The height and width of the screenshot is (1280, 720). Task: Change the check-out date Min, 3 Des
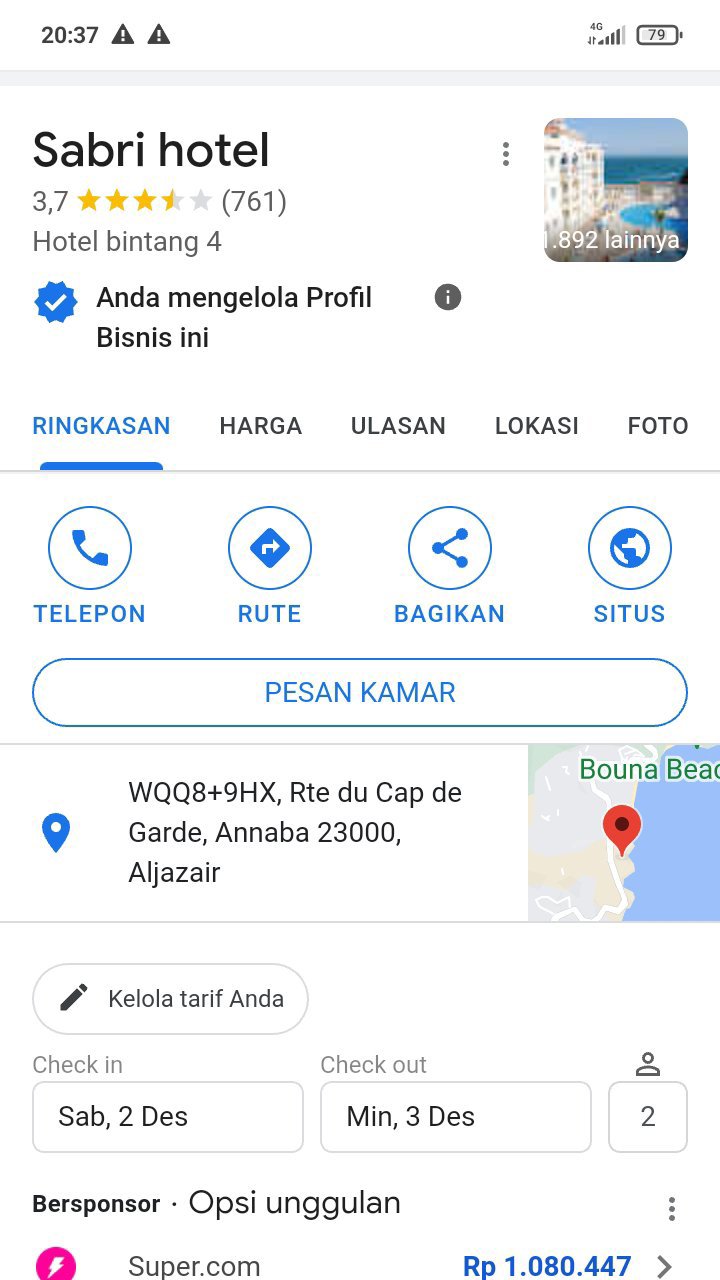click(x=456, y=1116)
